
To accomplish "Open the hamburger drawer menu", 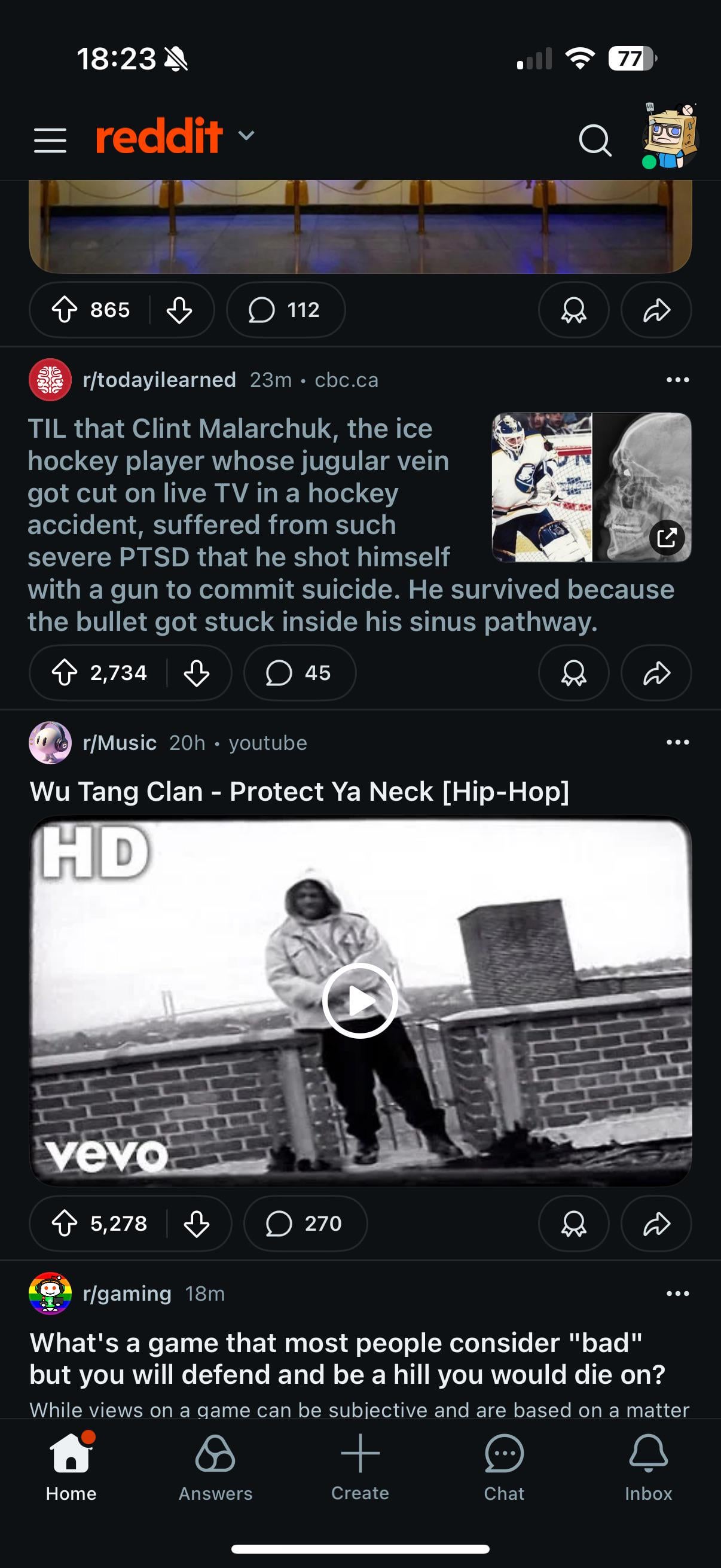I will [x=50, y=140].
